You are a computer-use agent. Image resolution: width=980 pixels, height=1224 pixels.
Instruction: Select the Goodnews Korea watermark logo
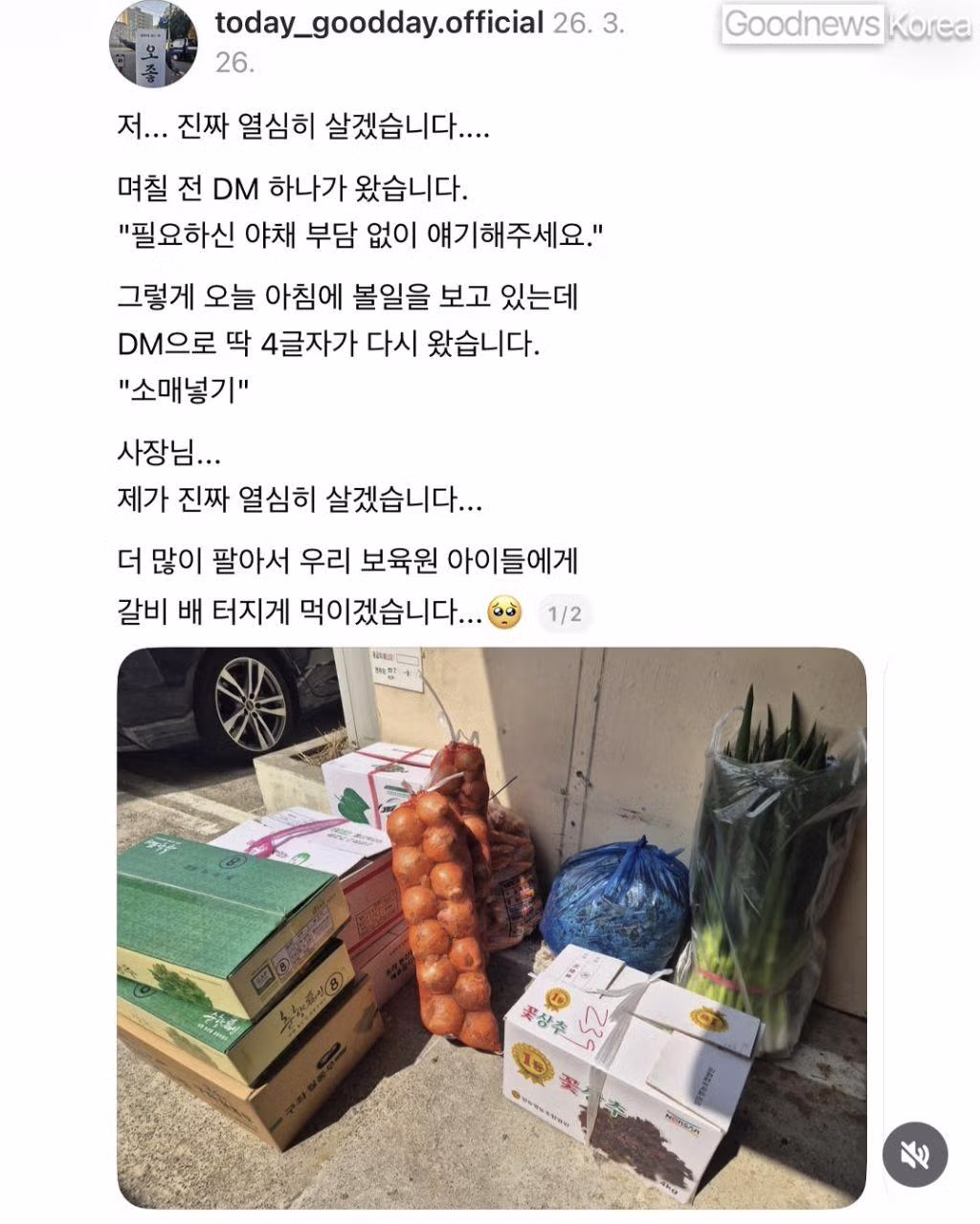click(842, 24)
